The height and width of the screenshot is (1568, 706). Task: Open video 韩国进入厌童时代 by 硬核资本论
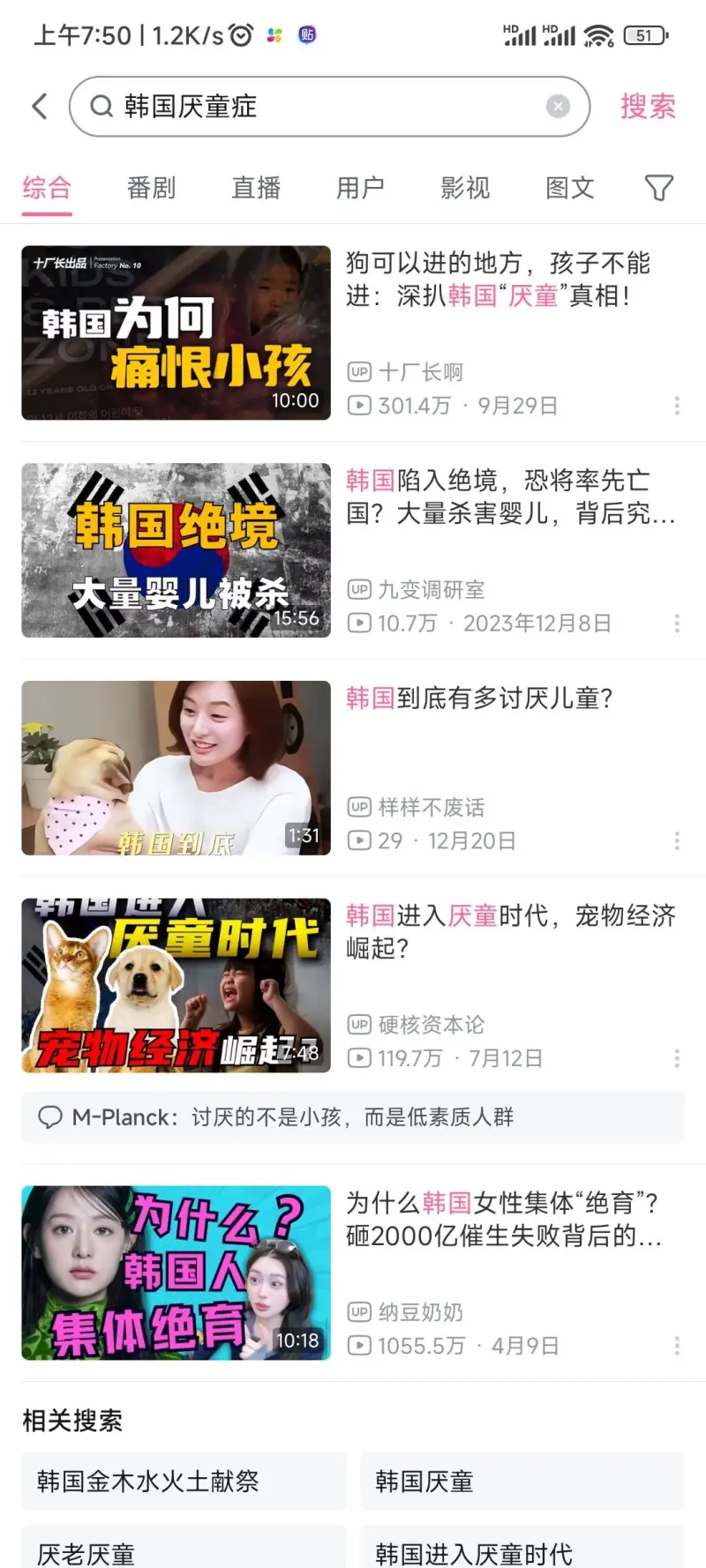pyautogui.click(x=176, y=985)
